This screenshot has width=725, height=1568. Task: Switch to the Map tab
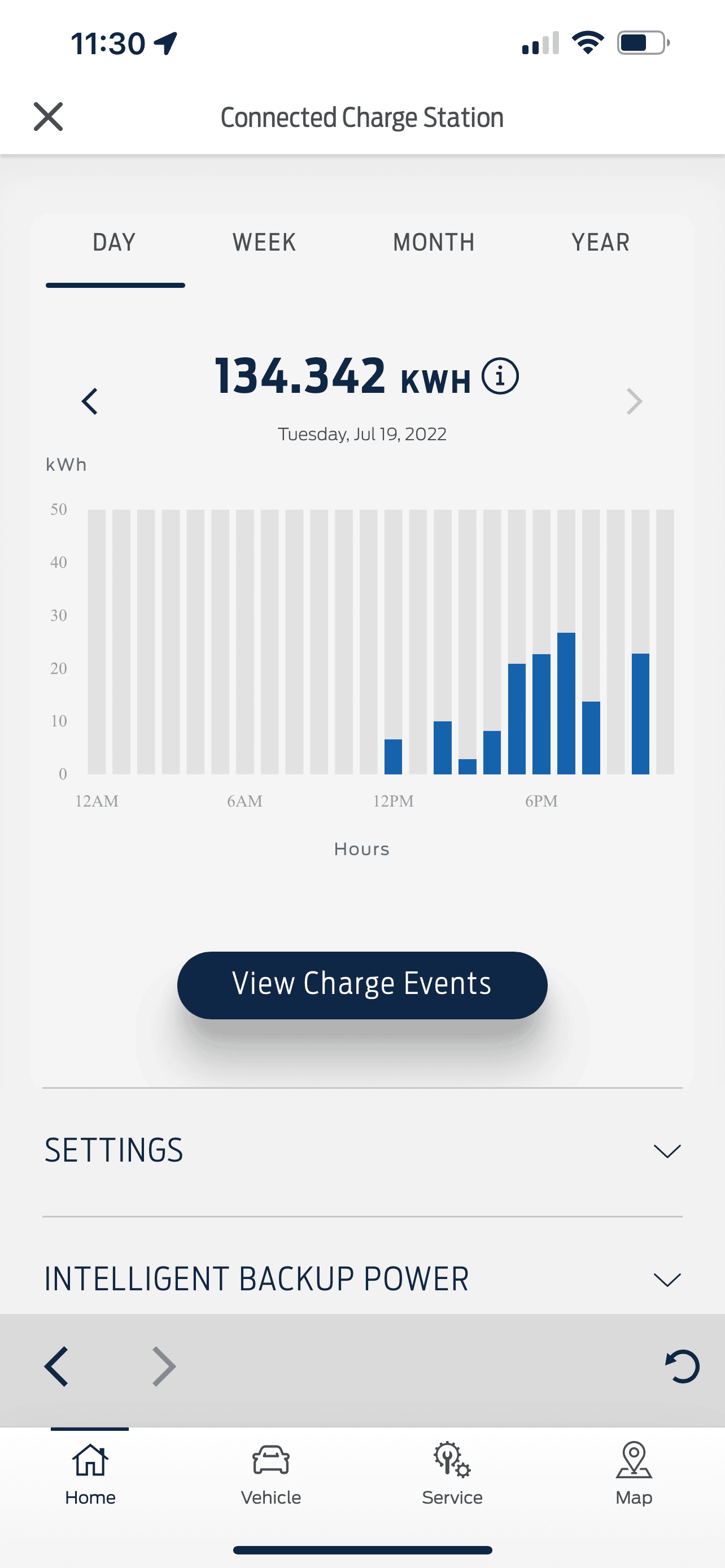pyautogui.click(x=634, y=1473)
